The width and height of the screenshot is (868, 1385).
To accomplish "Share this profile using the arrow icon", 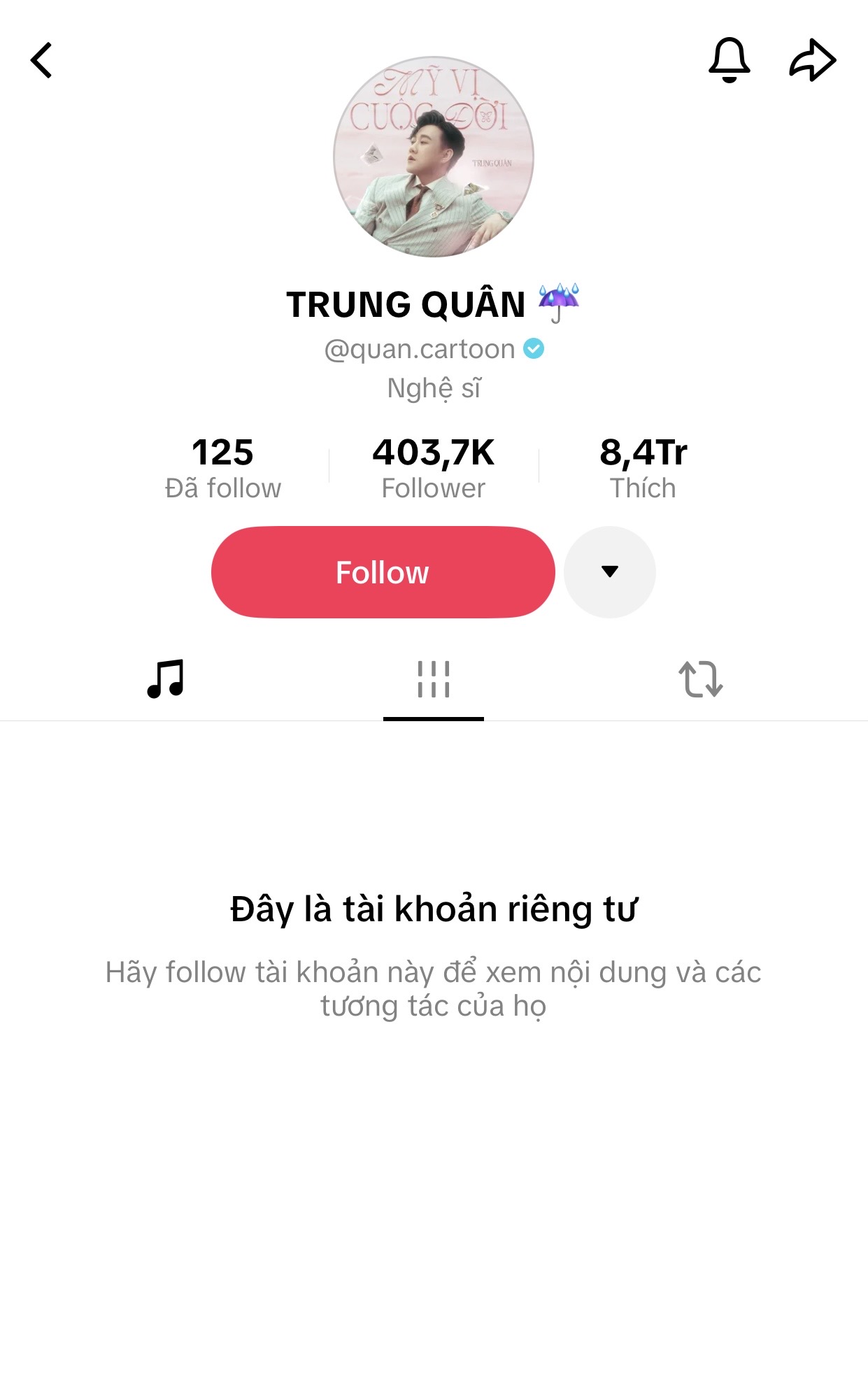I will click(x=813, y=59).
